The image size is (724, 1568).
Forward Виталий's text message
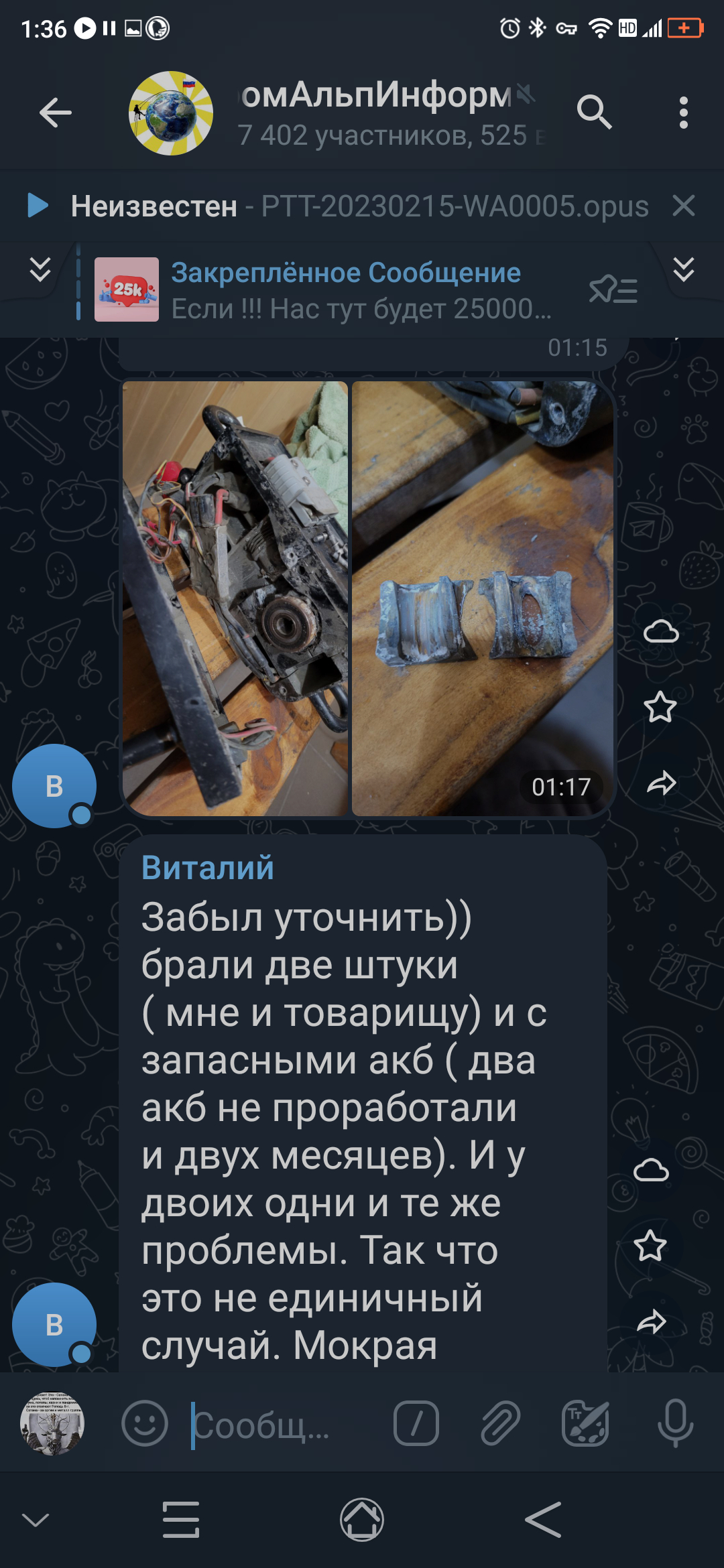pos(651,1322)
